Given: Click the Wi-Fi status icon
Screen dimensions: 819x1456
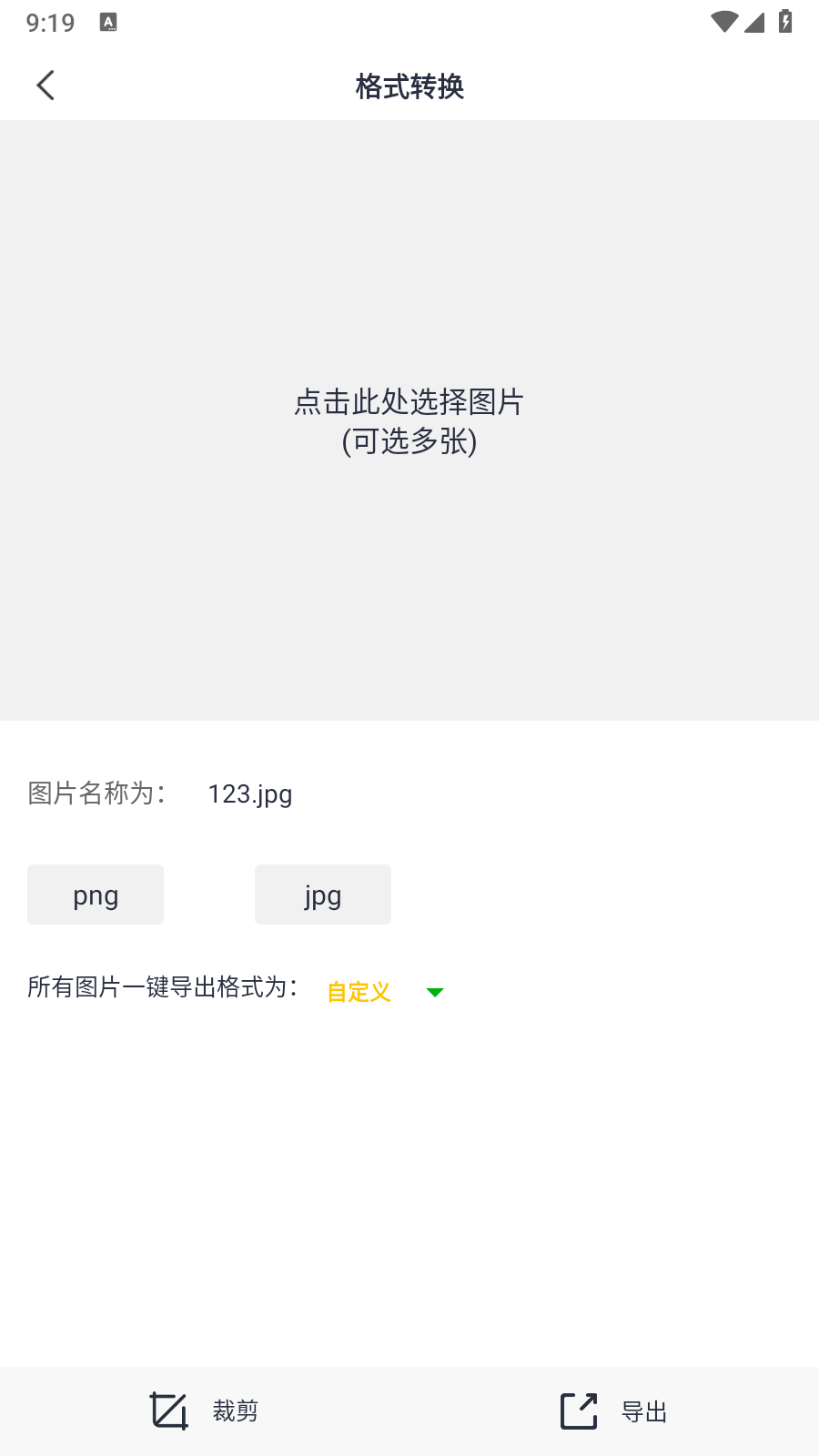Looking at the screenshot, I should [x=723, y=23].
